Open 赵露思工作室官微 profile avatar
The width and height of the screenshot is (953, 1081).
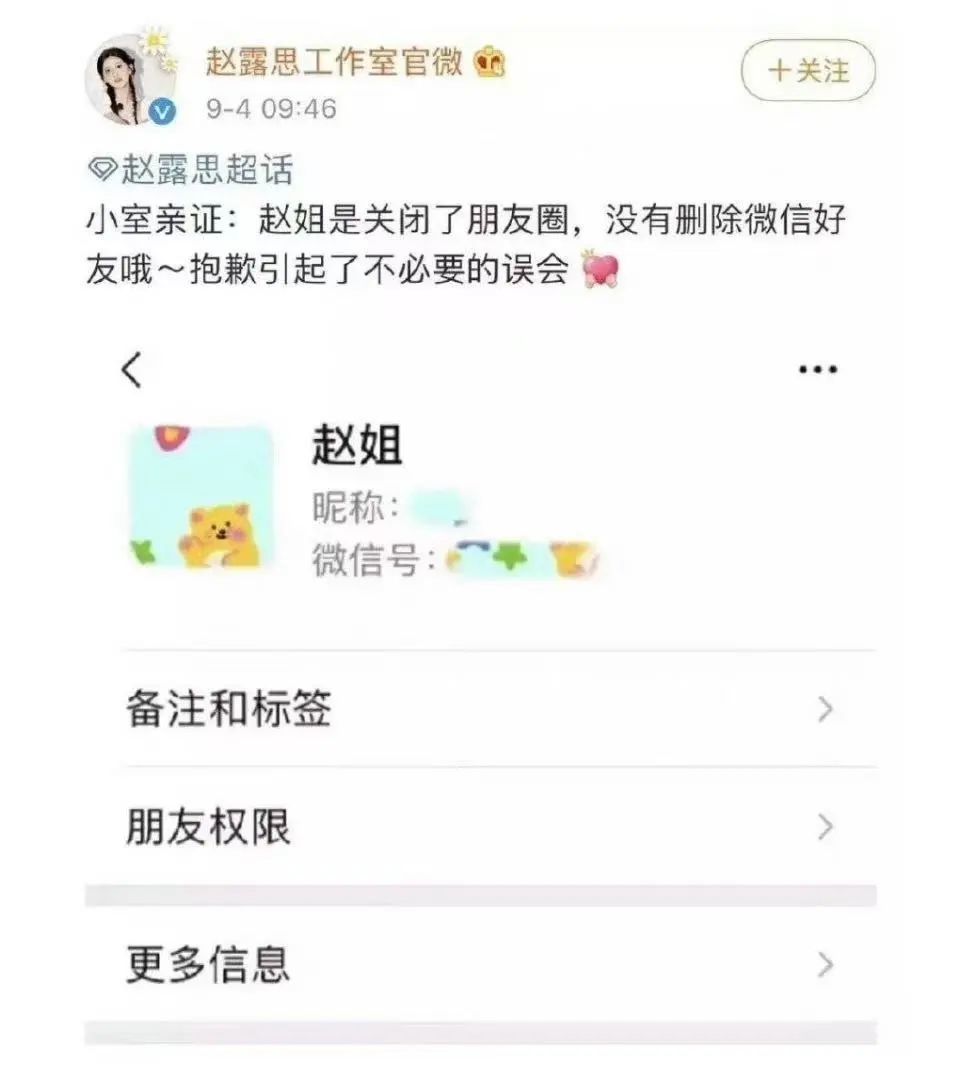131,81
